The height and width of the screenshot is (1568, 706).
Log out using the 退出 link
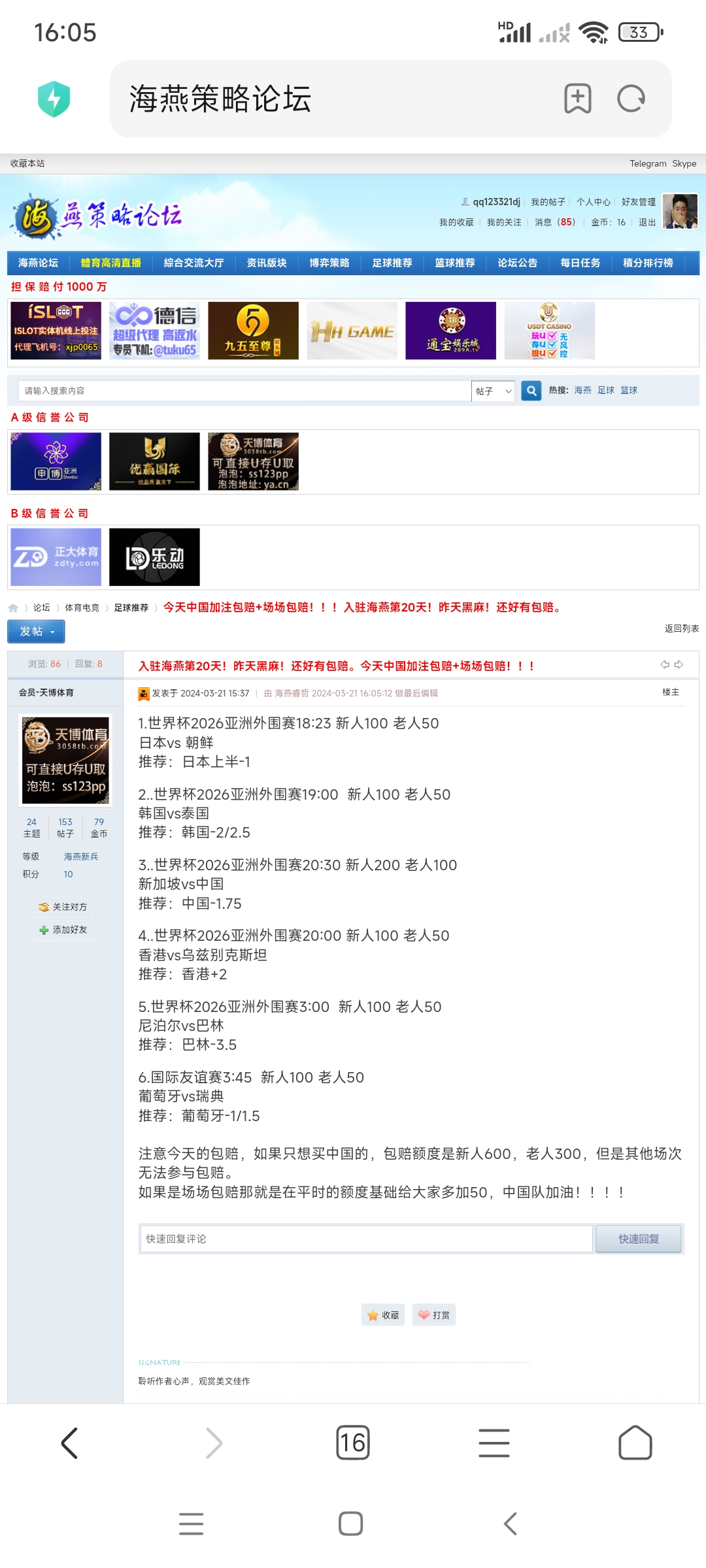647,222
